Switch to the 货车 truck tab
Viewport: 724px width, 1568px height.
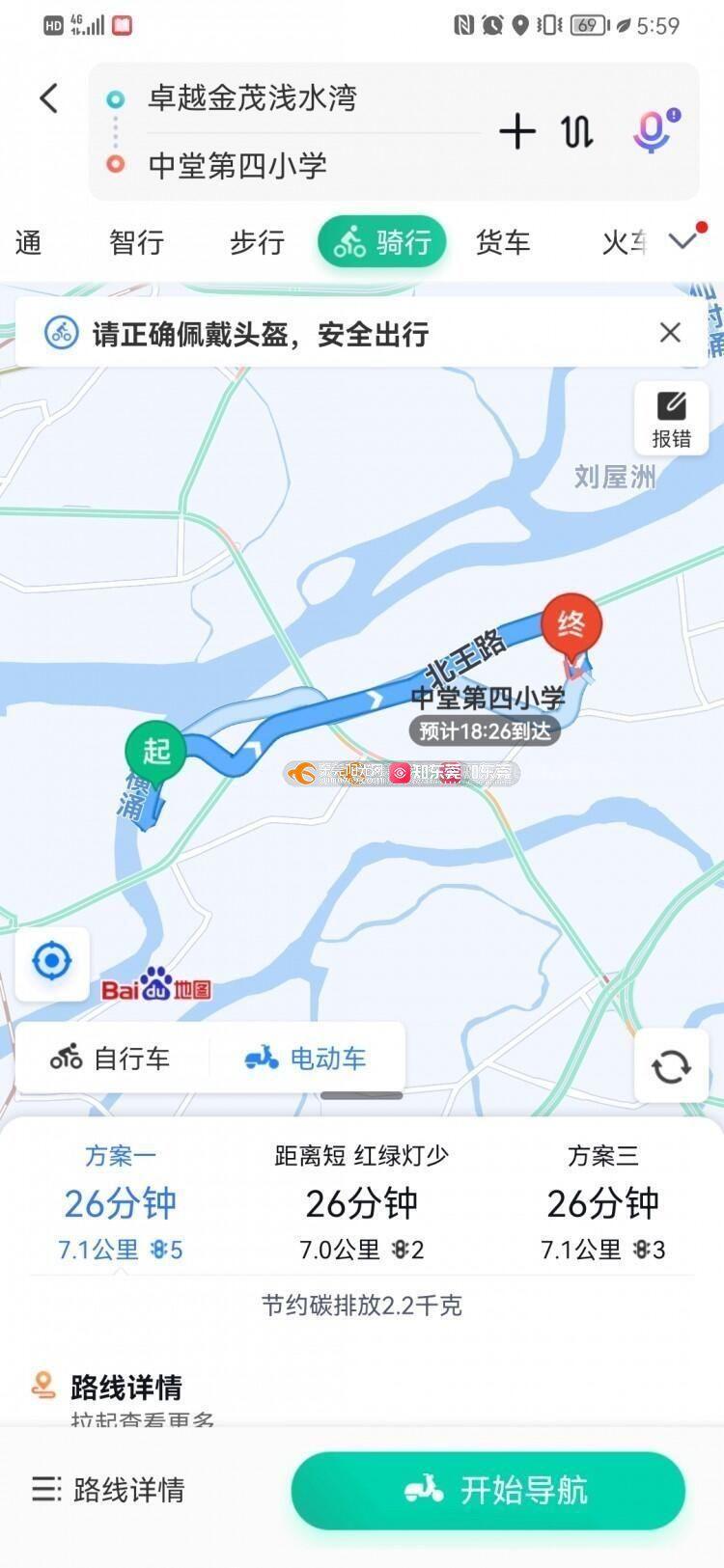point(503,241)
